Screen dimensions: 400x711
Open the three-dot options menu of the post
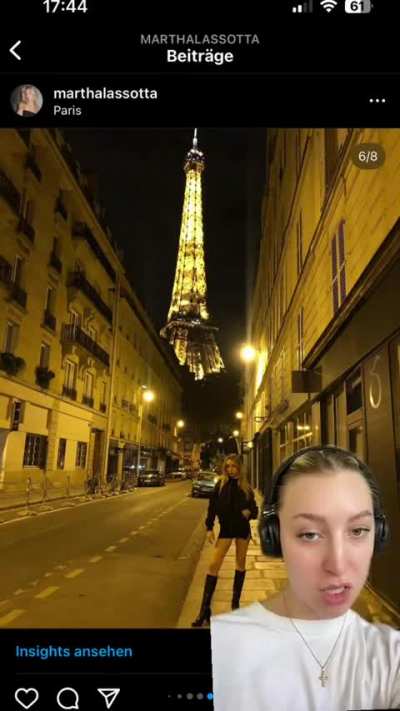(x=377, y=101)
